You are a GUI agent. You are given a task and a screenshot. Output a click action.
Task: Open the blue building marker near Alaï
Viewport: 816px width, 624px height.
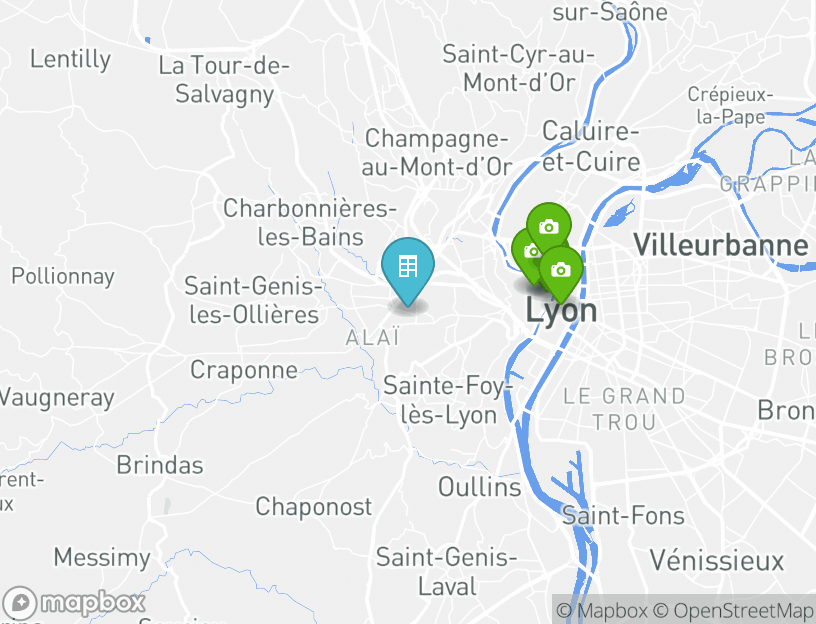(408, 267)
